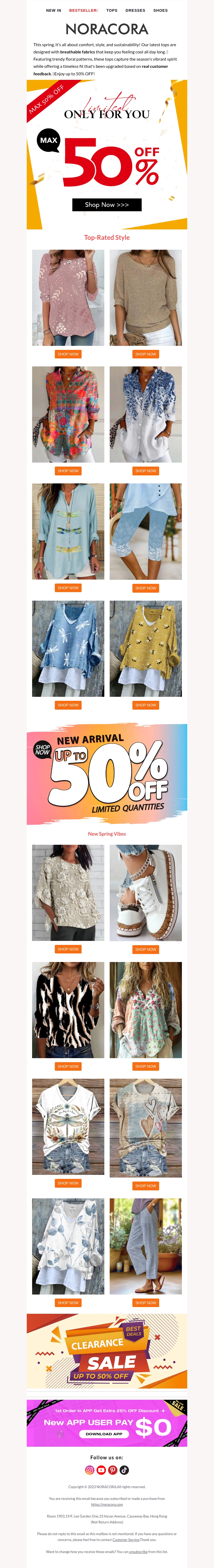Go to the BESTSELLER section
Viewport: 214px width, 1568px height.
(x=83, y=10)
